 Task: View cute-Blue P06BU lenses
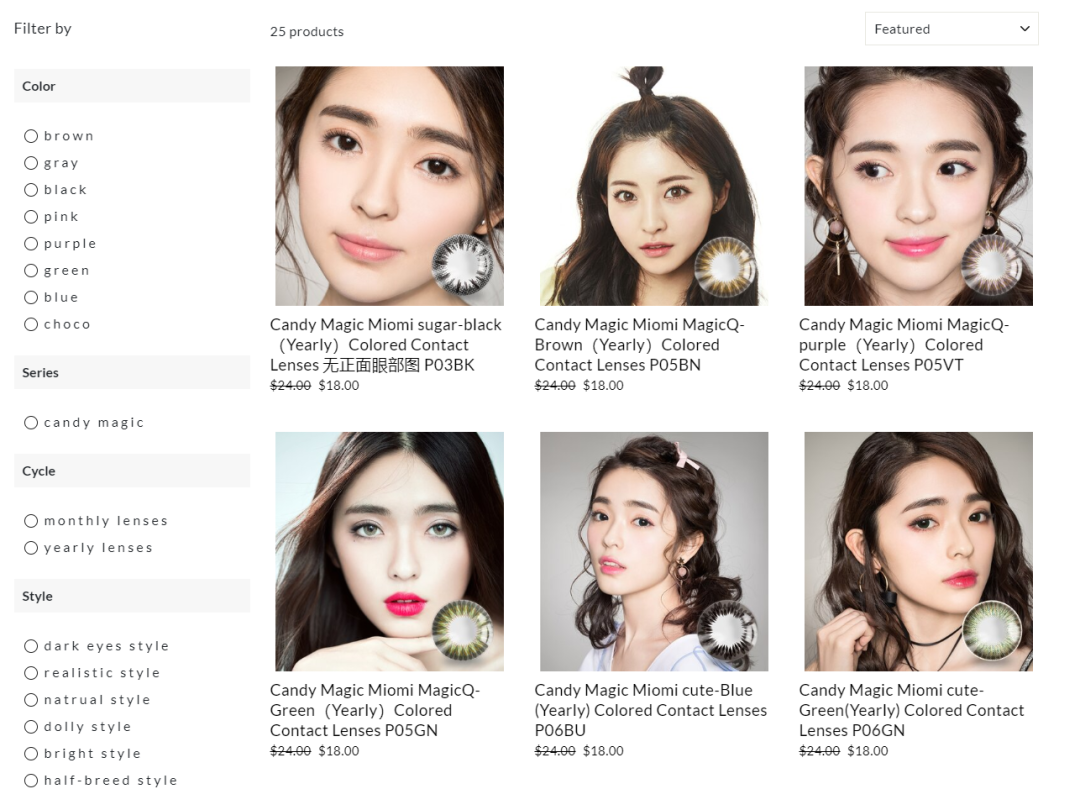[653, 551]
